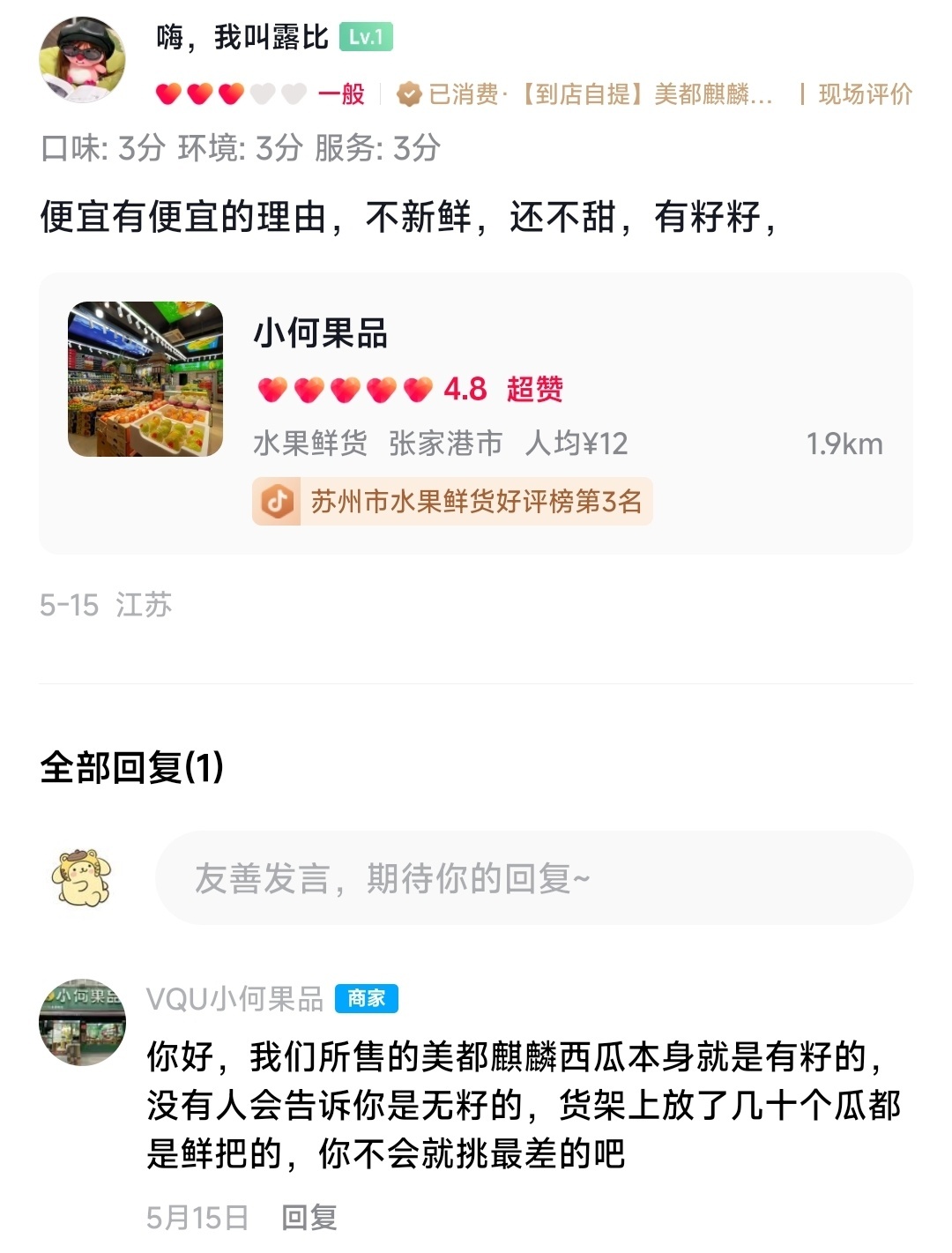Open reviewer 嗨，我叫露比's profile avatar
Image resolution: width=952 pixels, height=1253 pixels.
[x=82, y=60]
